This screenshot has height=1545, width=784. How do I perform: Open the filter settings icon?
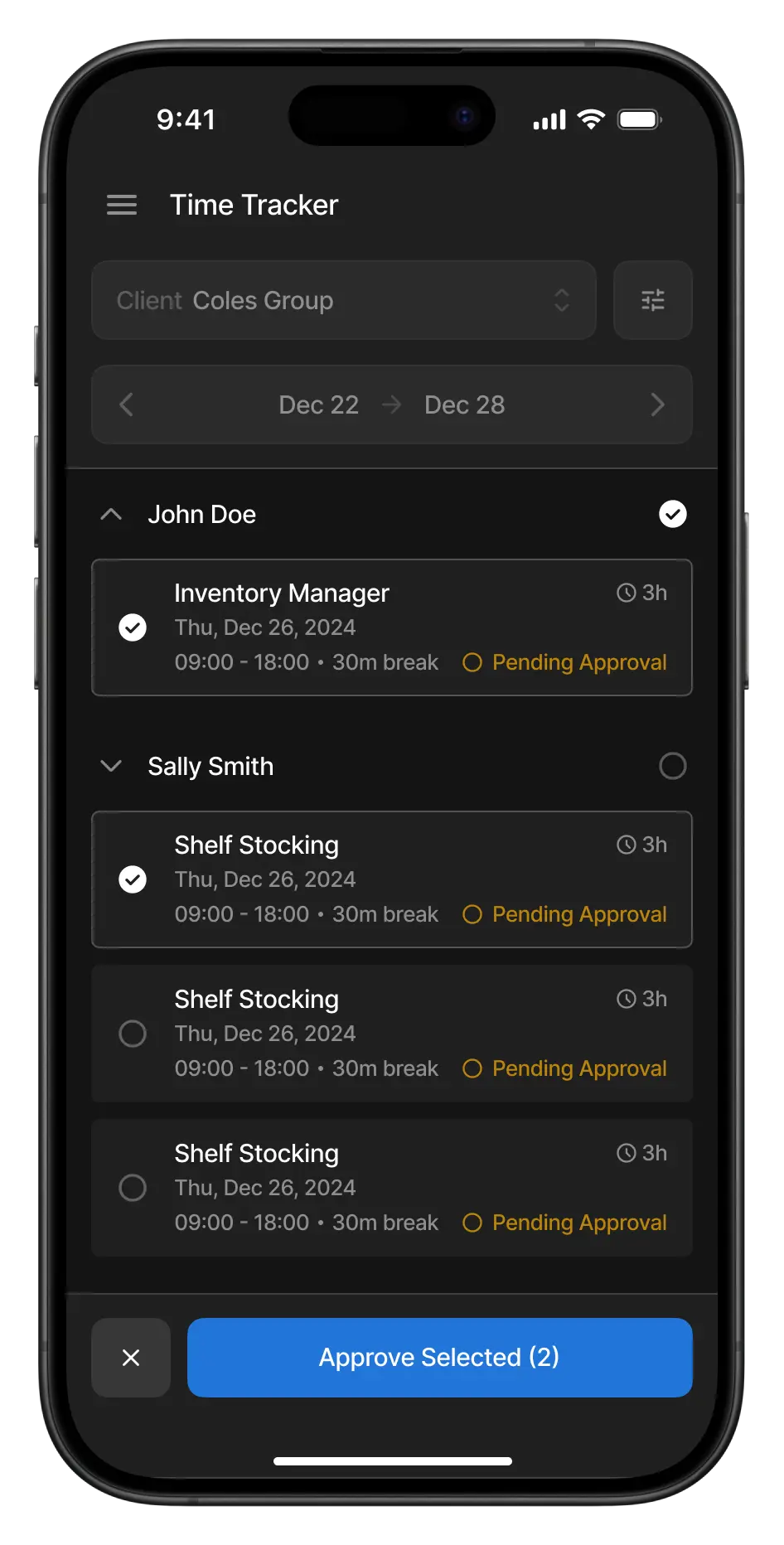[x=652, y=300]
